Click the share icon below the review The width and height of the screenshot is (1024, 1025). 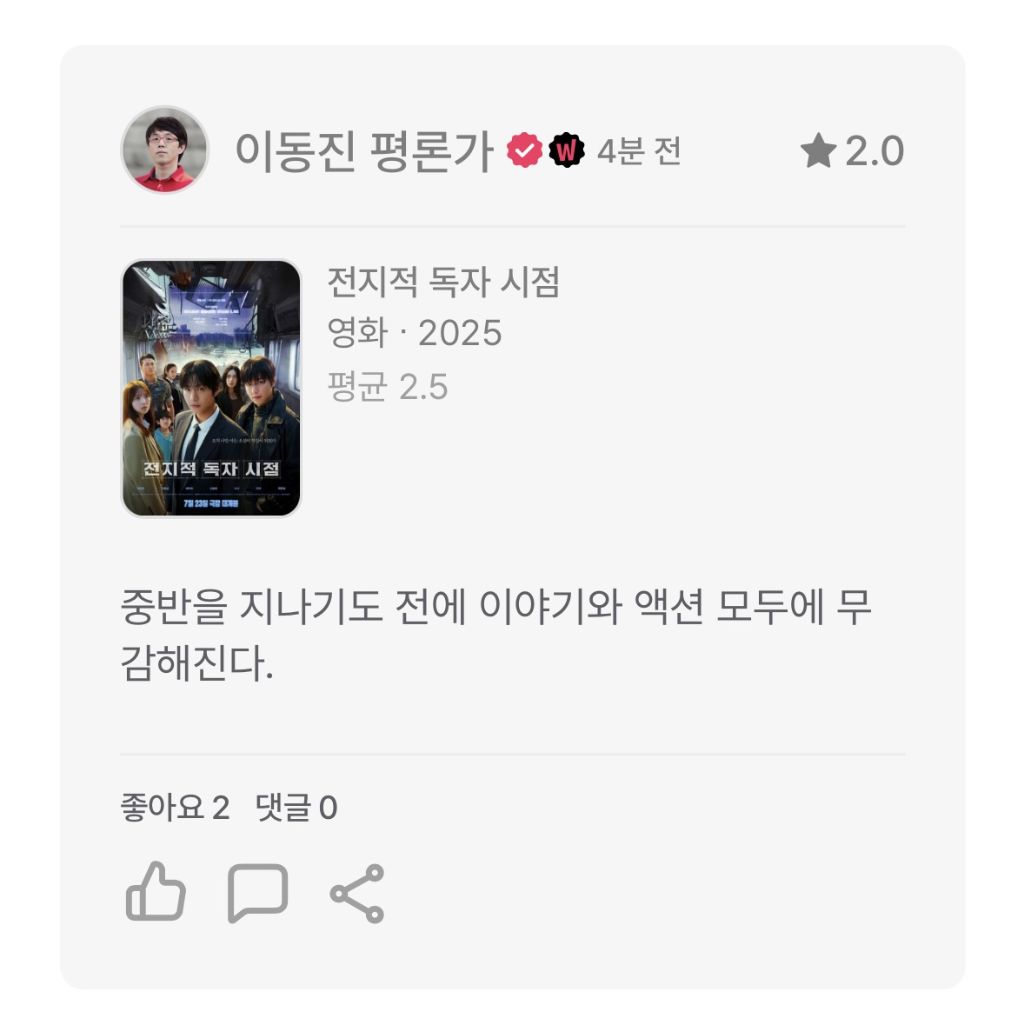tap(358, 891)
